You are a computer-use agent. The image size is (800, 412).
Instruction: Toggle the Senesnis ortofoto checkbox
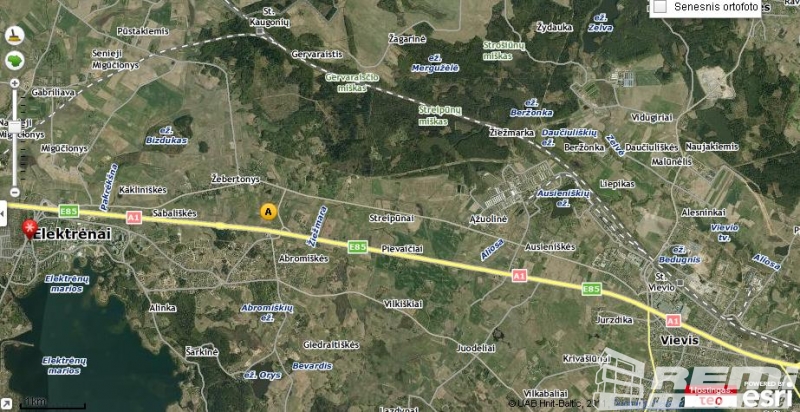[x=659, y=7]
